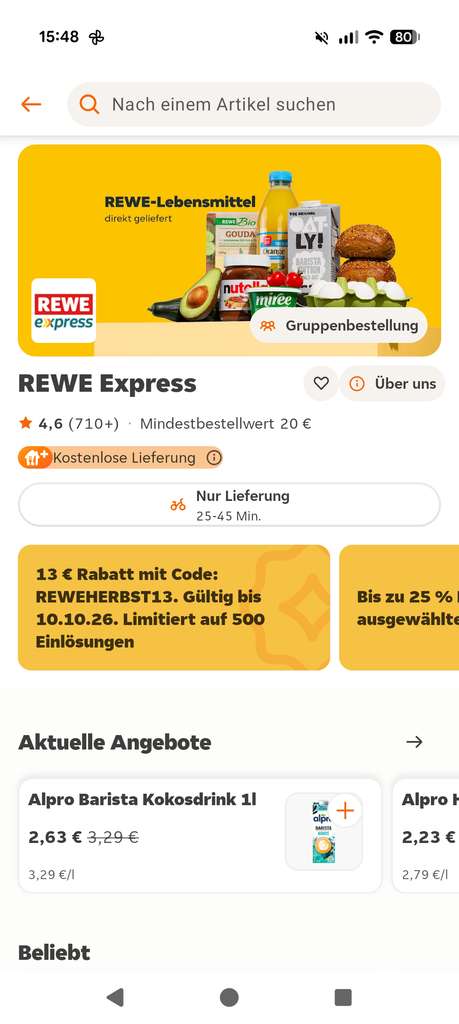Open the Alpro Barista Kokosdrink 1l card

(x=200, y=835)
